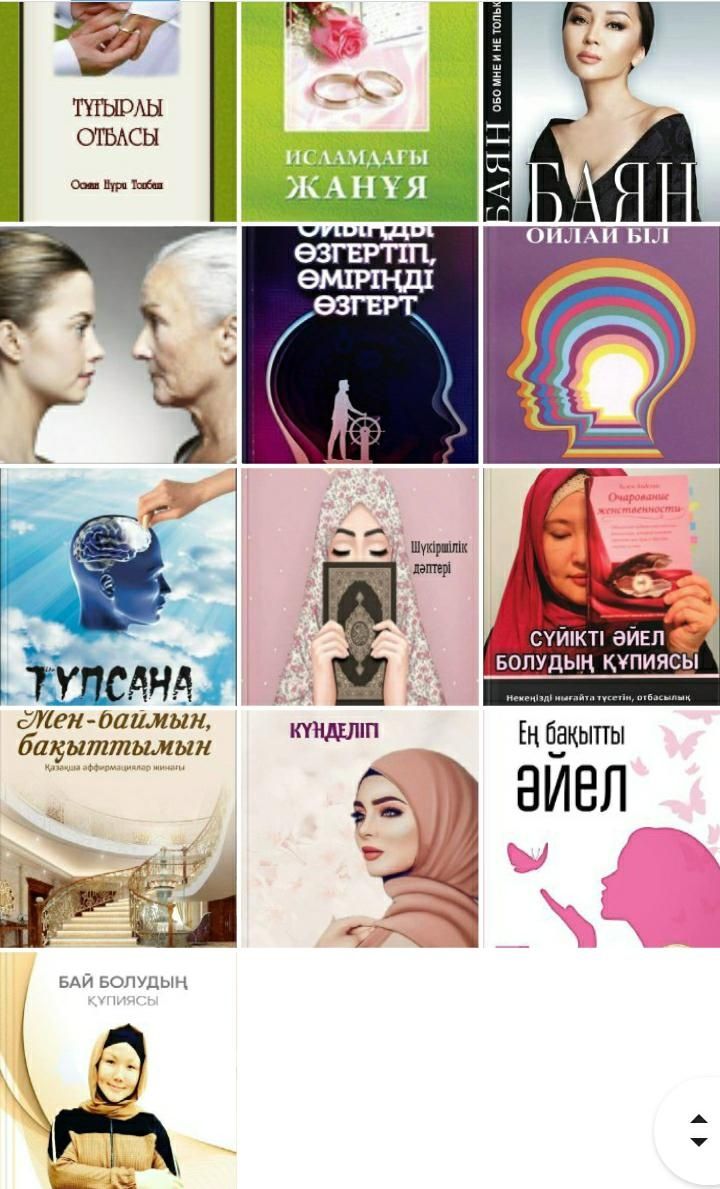Select the 'Ең бақытты әйел' book
Screen dimensions: 720x1189
601,828
